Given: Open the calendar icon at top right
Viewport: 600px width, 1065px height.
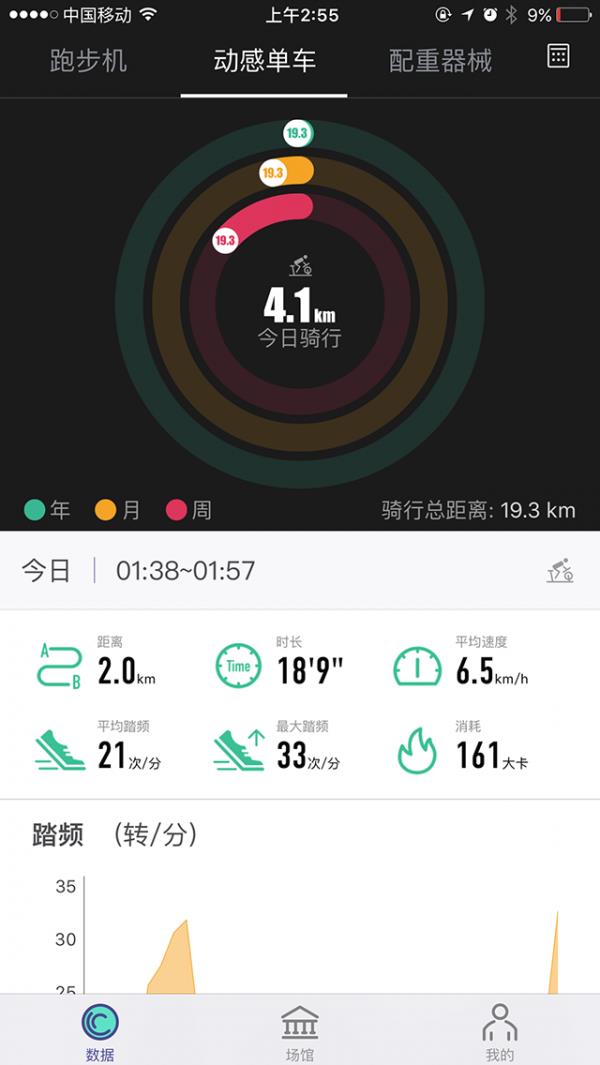Looking at the screenshot, I should pyautogui.click(x=558, y=56).
